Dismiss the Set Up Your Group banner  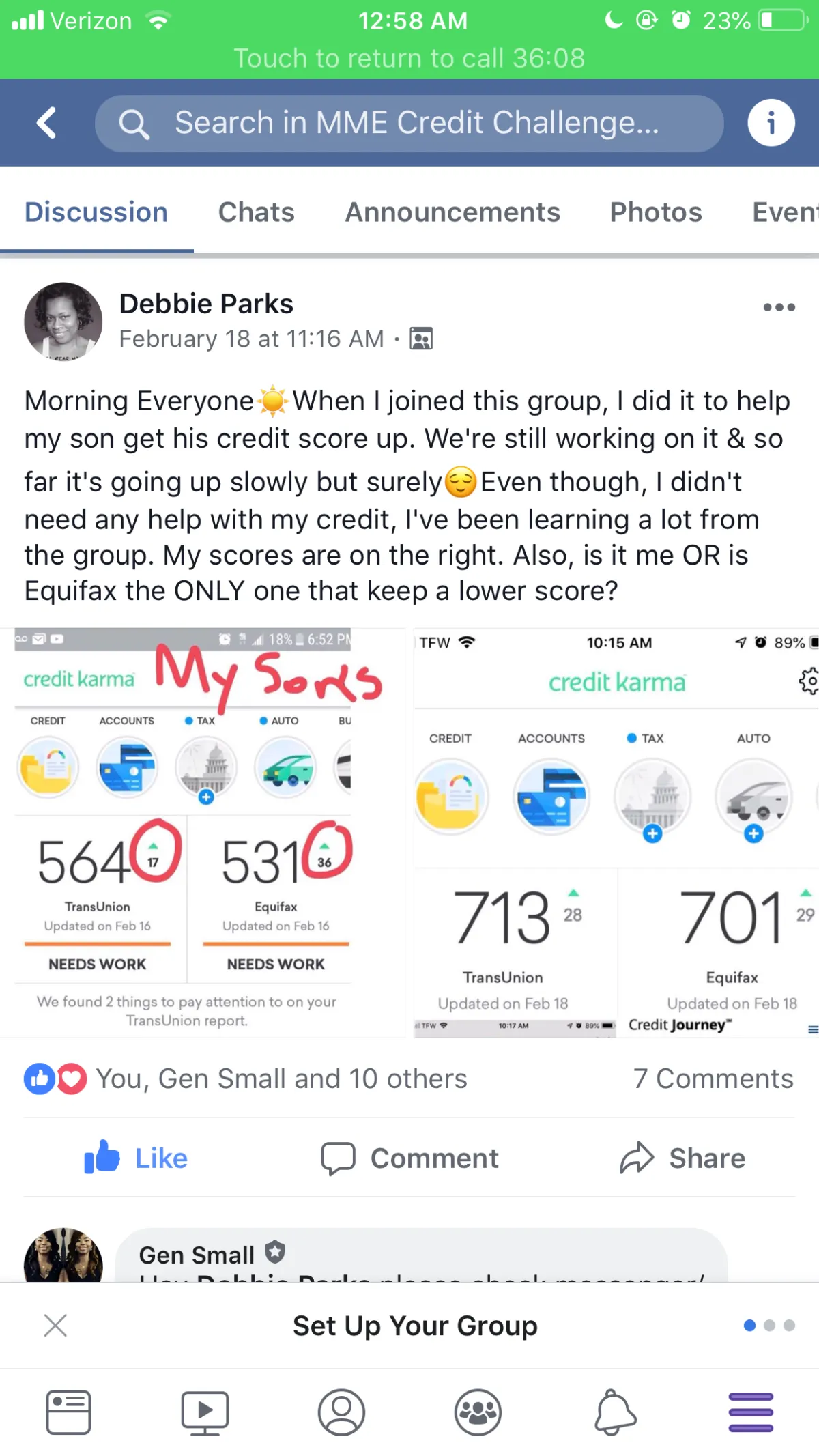coord(55,1326)
